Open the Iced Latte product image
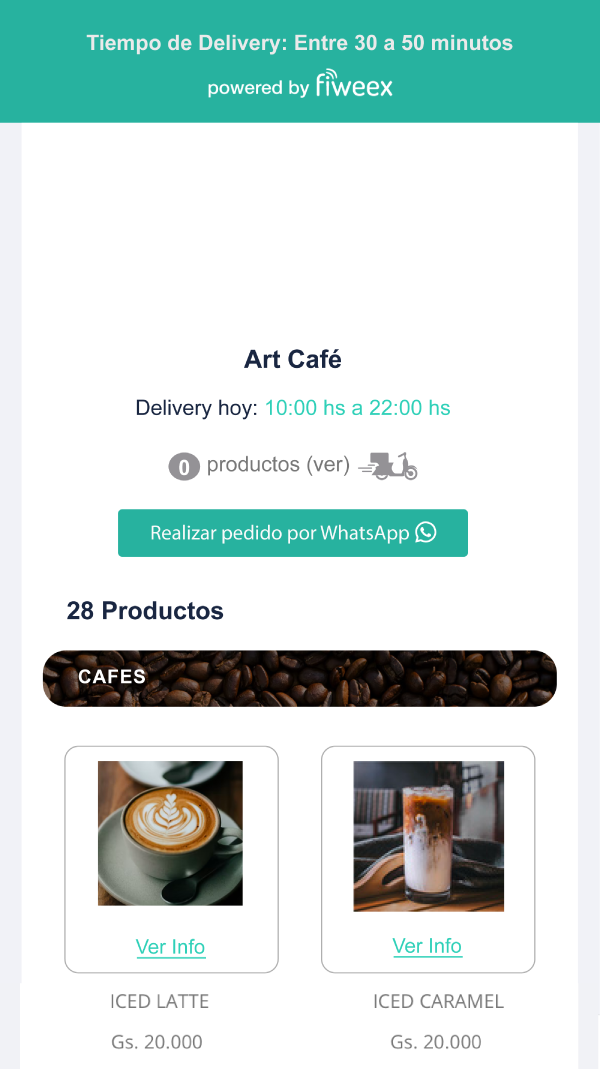This screenshot has height=1069, width=600. click(x=170, y=833)
